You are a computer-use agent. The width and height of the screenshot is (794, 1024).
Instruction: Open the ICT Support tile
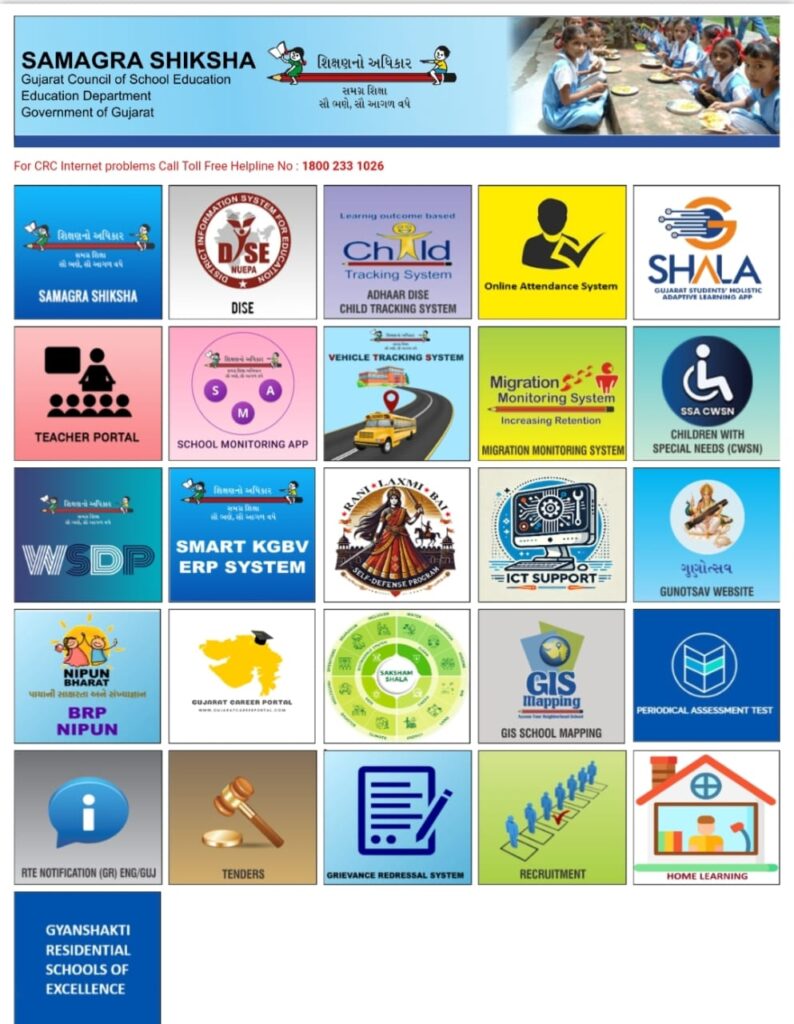[x=551, y=535]
